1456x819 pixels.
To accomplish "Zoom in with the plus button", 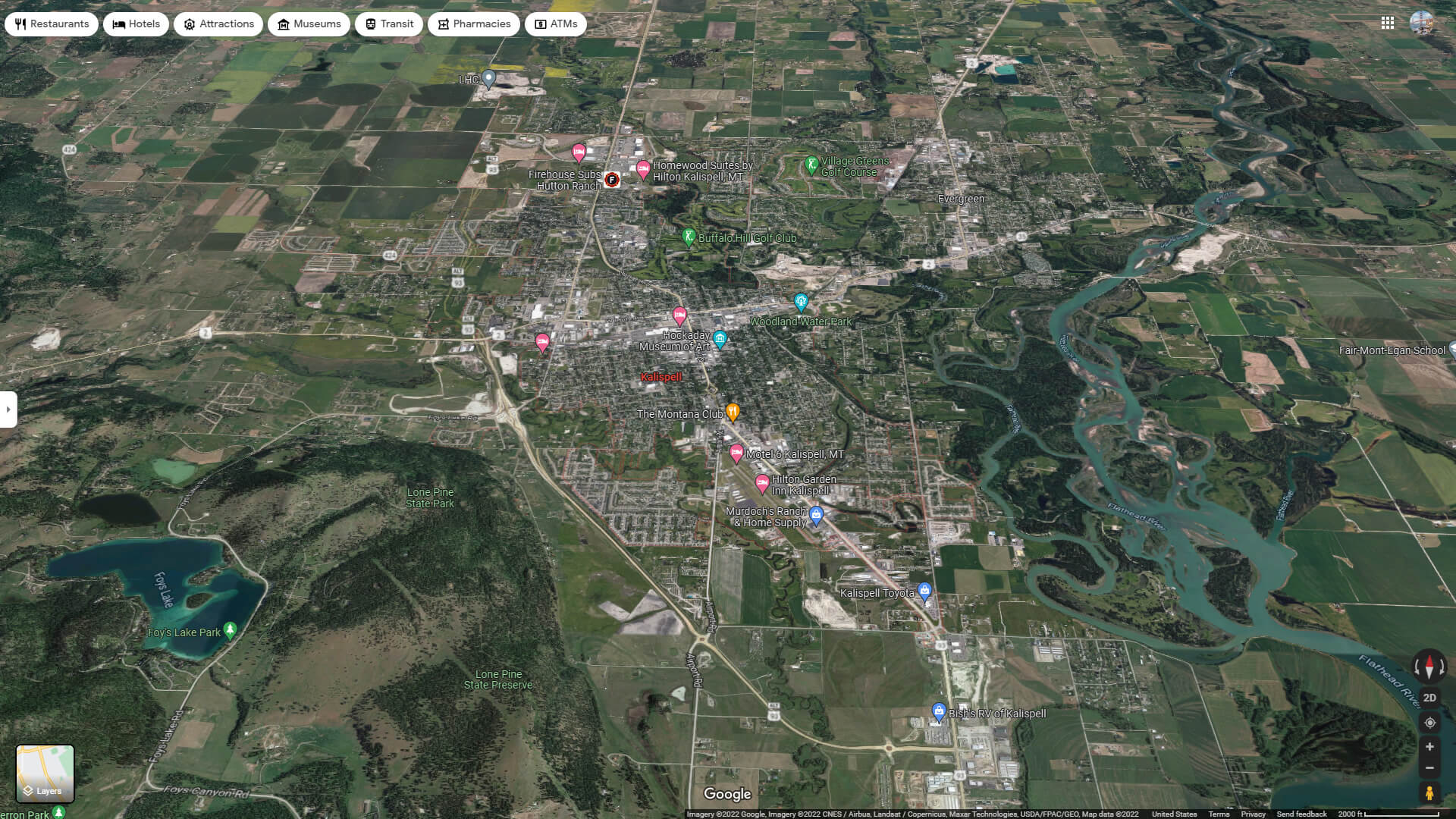I will click(1429, 747).
